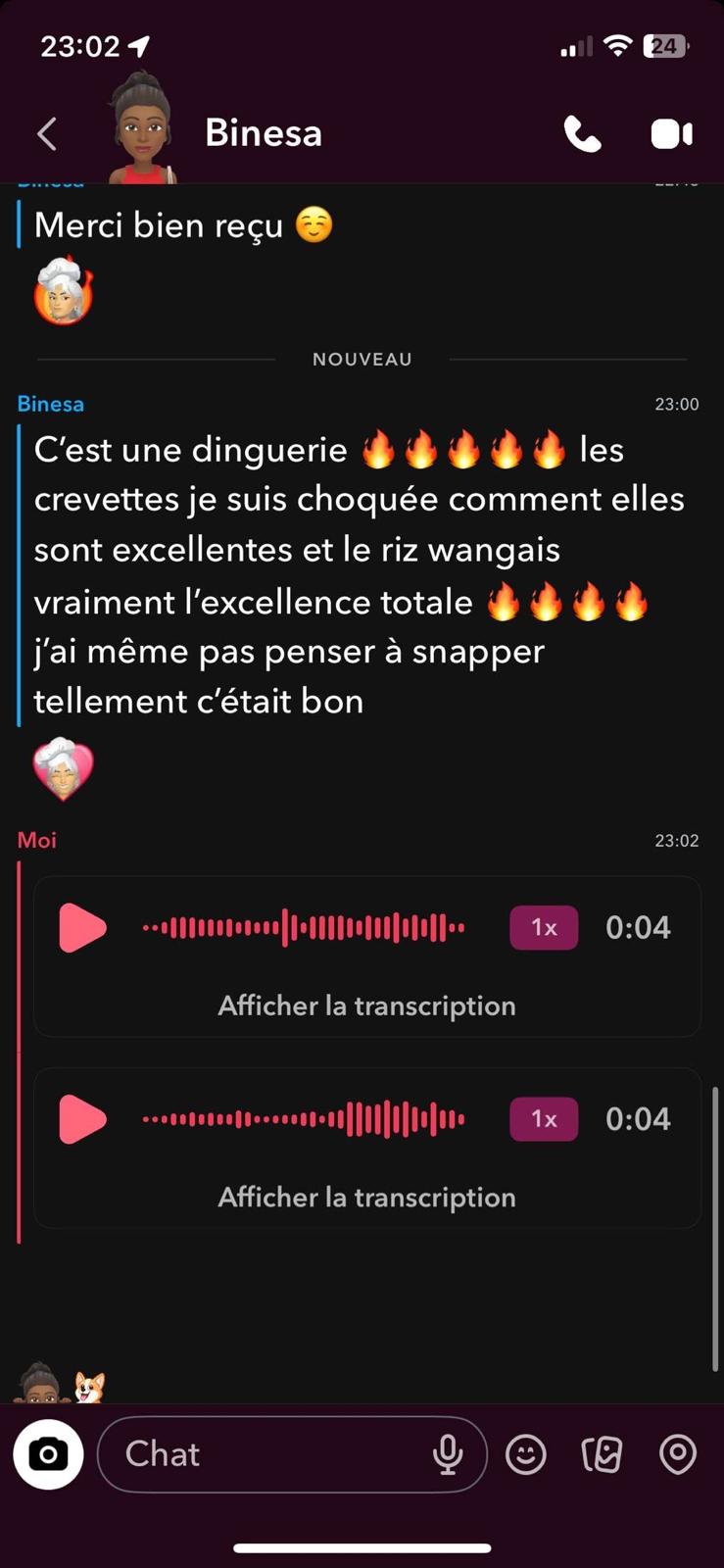The width and height of the screenshot is (724, 1568).
Task: Open the camera to send a Snap
Action: coord(48,1454)
